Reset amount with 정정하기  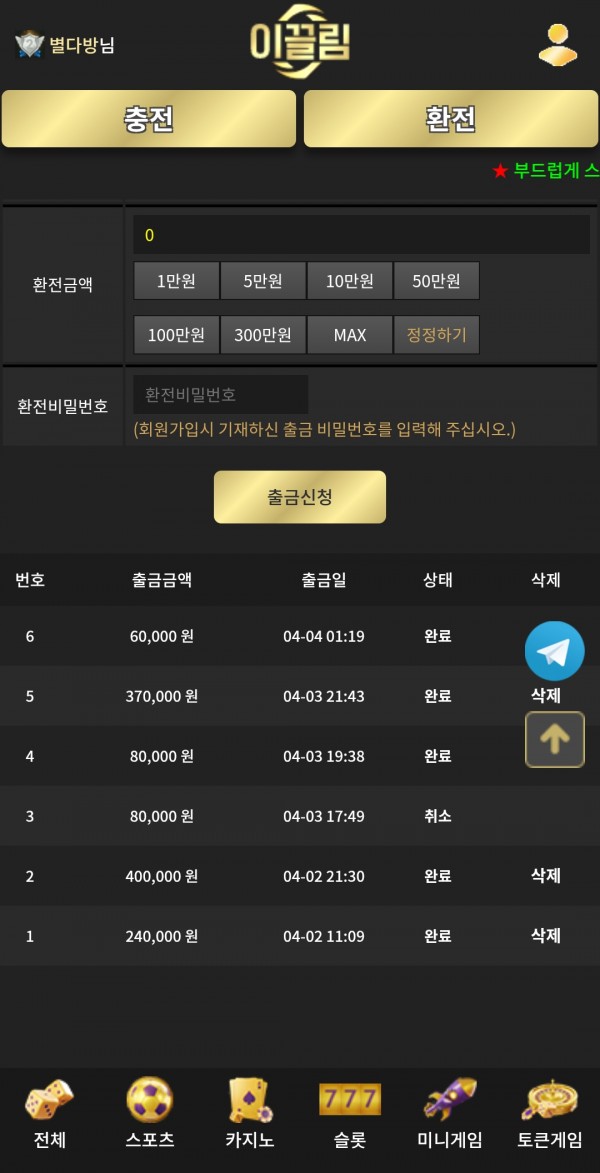coord(436,334)
